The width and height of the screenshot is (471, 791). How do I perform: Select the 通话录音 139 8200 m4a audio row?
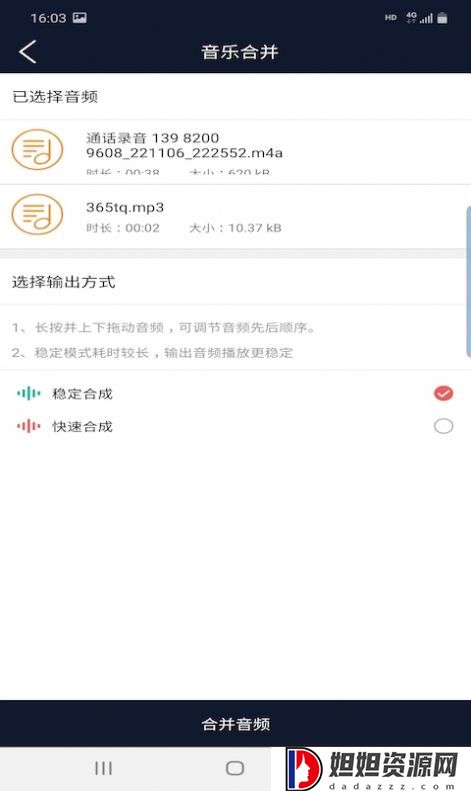tap(236, 151)
